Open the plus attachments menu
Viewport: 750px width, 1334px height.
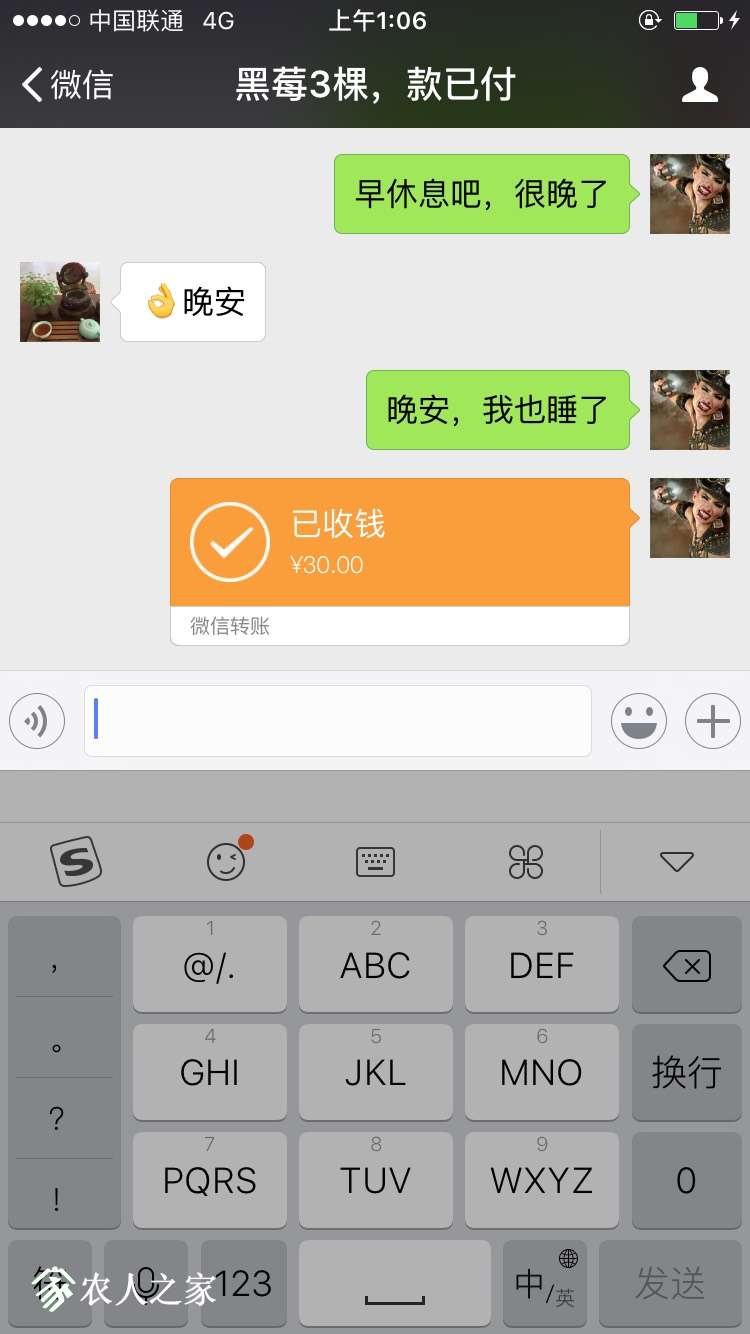712,721
